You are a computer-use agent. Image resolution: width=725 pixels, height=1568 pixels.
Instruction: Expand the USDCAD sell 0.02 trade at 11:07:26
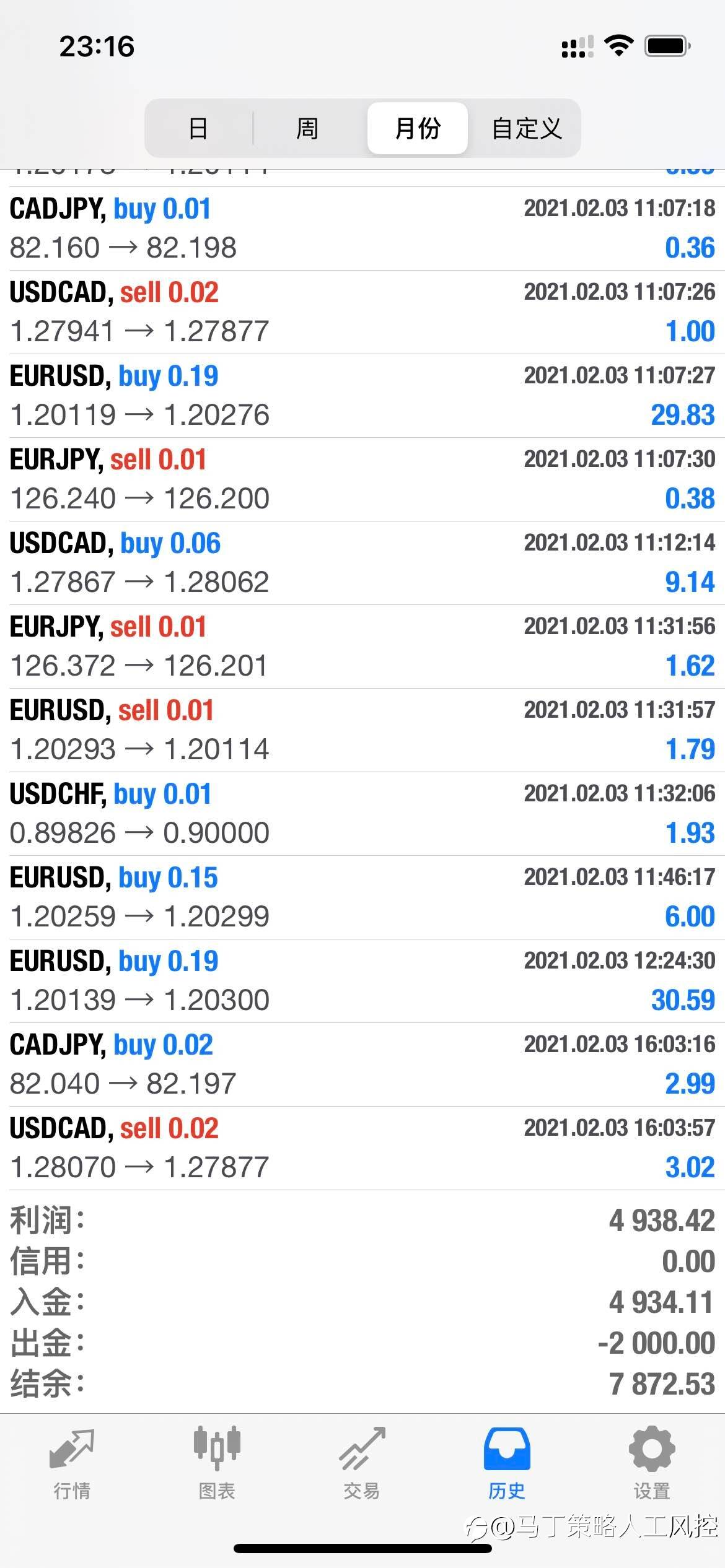[x=362, y=312]
